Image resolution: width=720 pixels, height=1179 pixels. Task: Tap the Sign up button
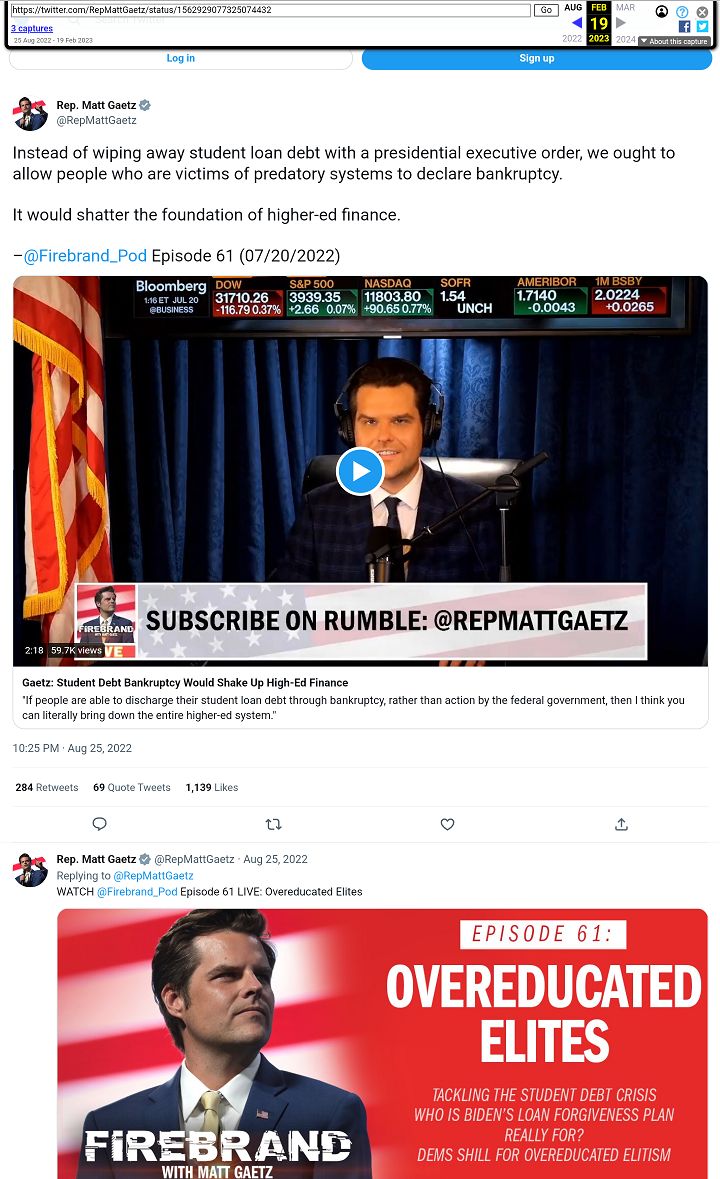point(536,58)
